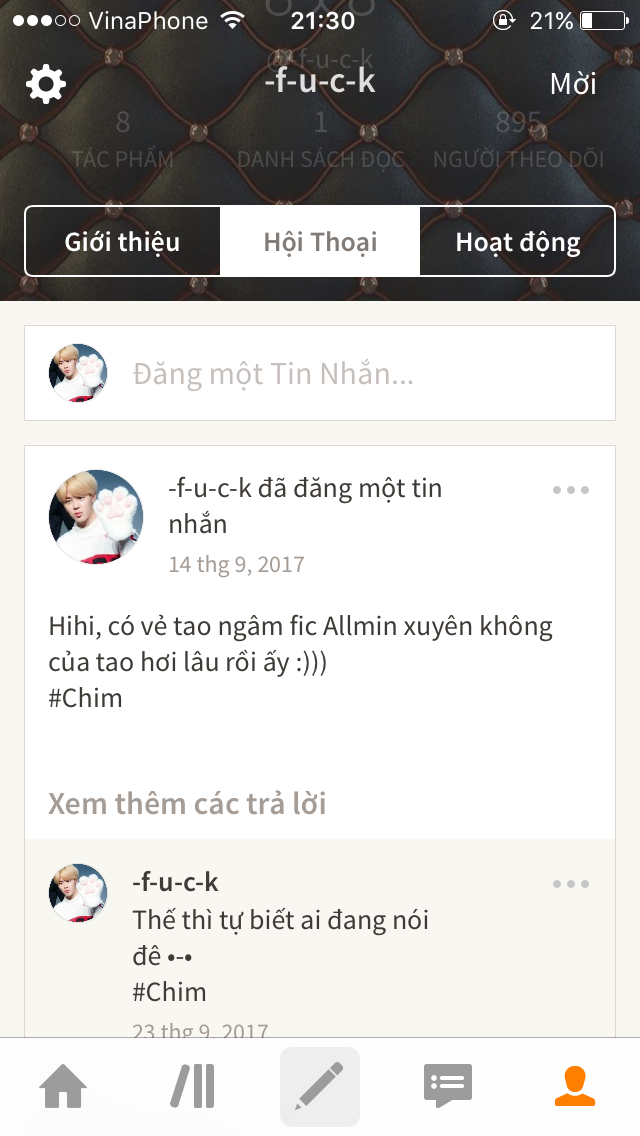Select the Hội Thoại tab

point(320,242)
